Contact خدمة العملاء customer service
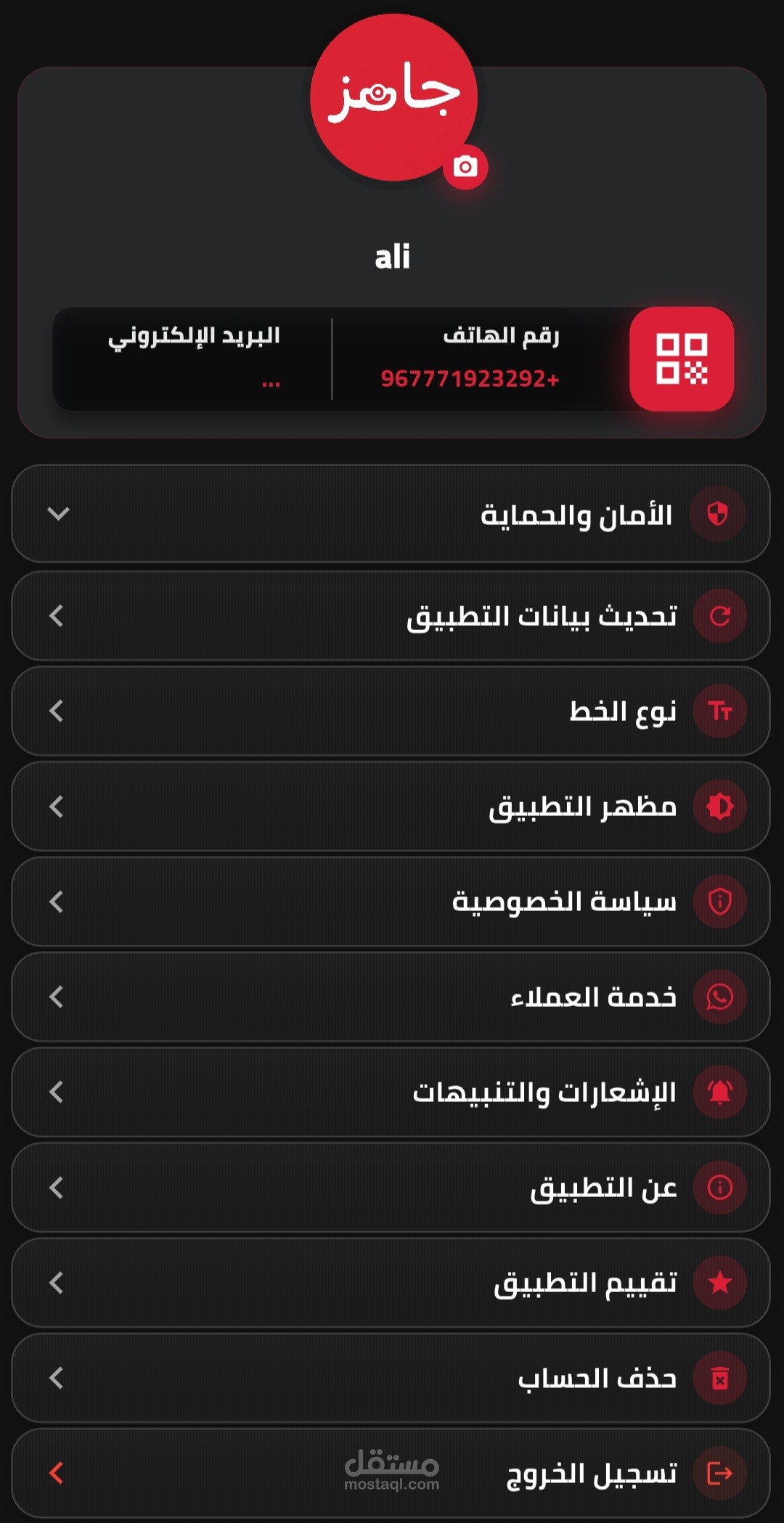 point(391,997)
